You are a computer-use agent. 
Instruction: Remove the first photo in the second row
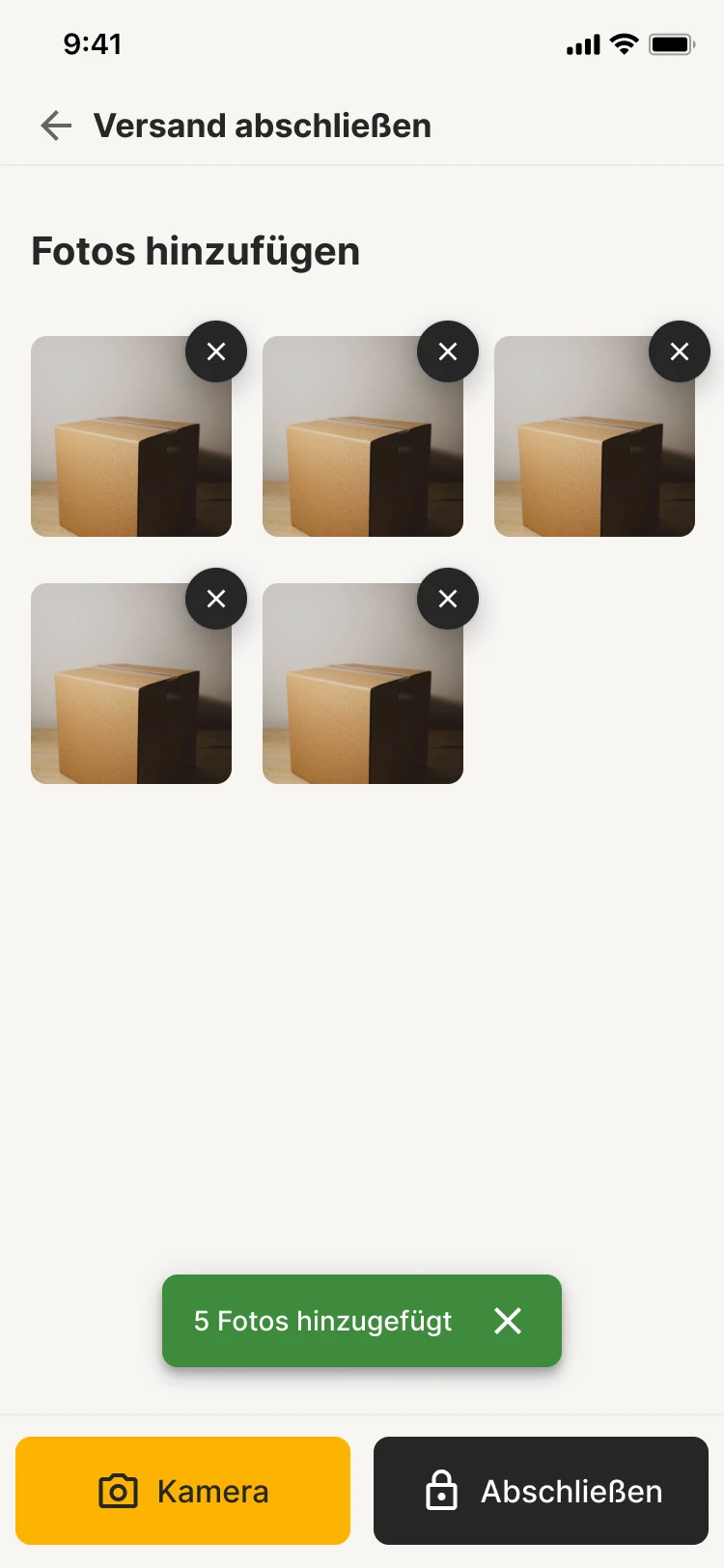pyautogui.click(x=216, y=599)
